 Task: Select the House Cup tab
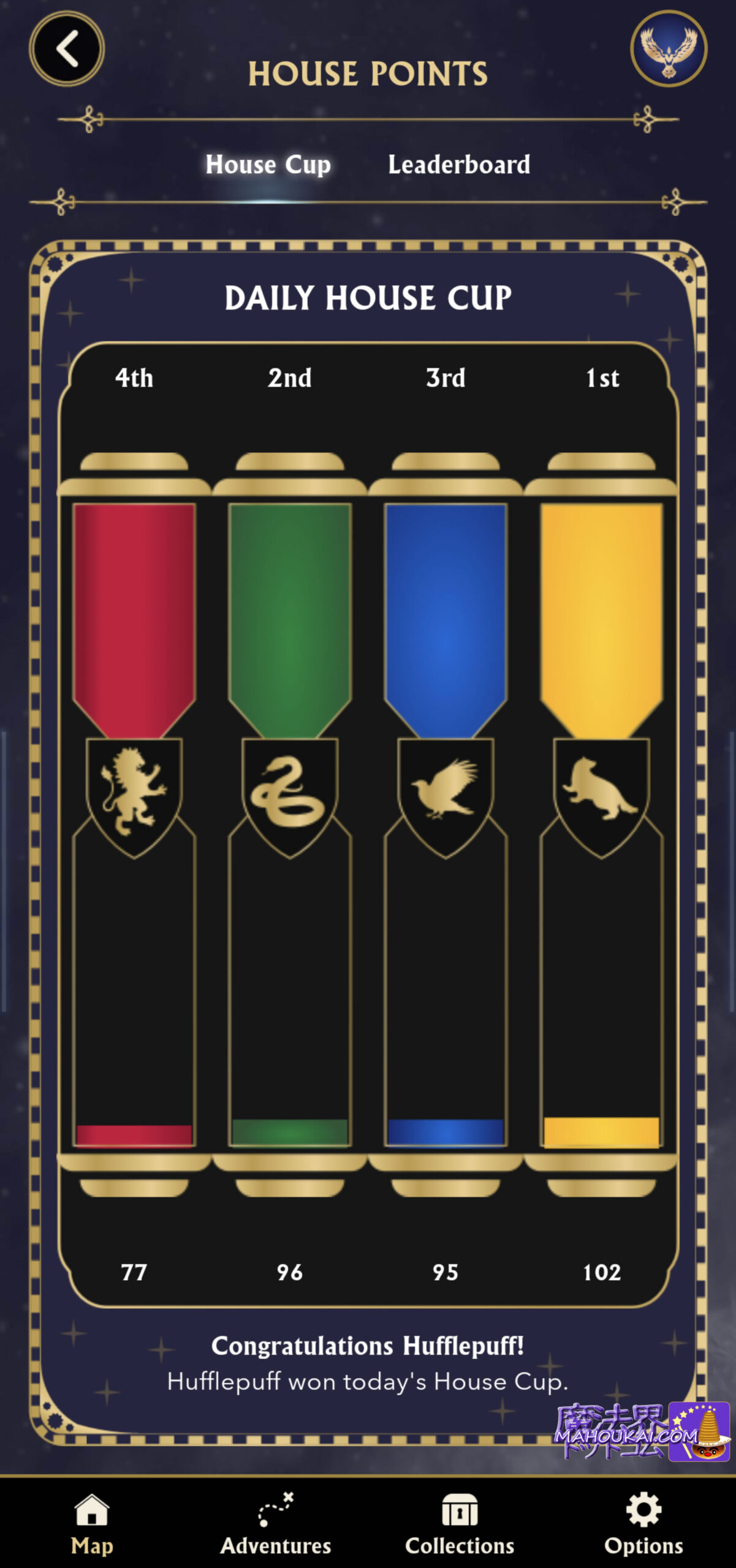(x=268, y=165)
